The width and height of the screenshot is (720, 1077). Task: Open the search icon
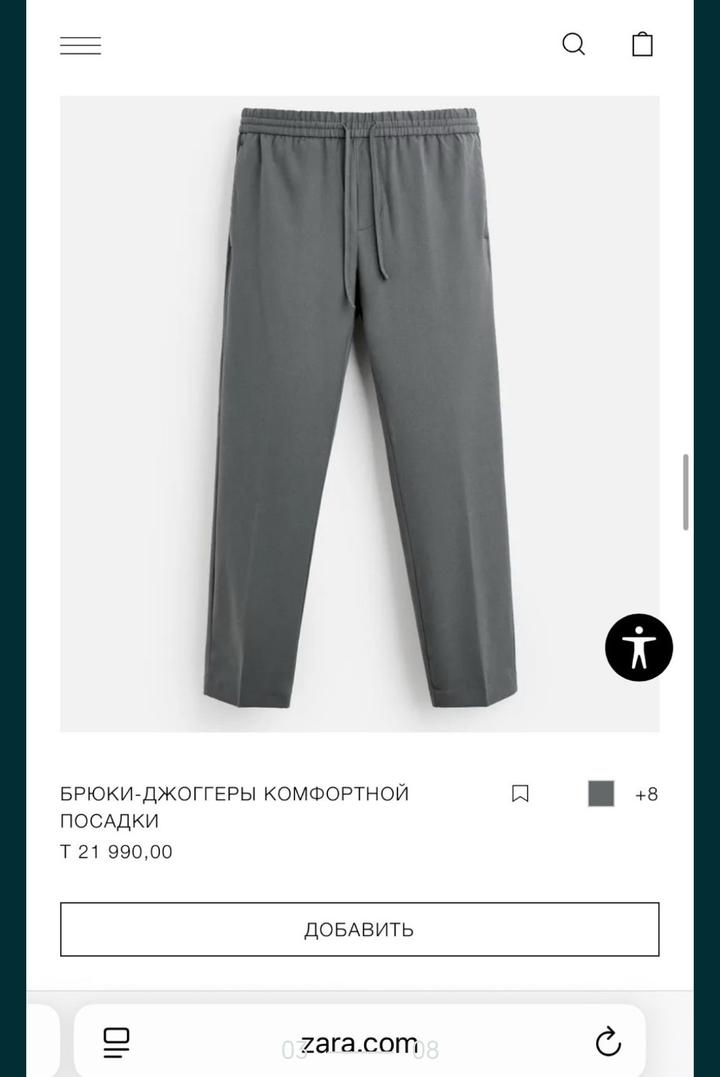(x=573, y=44)
